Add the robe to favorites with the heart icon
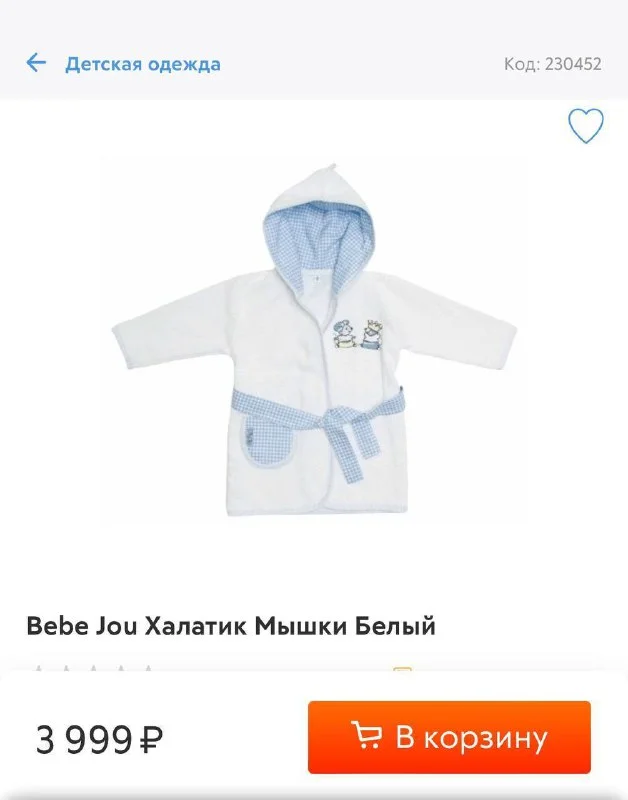The height and width of the screenshot is (800, 628). pos(585,127)
